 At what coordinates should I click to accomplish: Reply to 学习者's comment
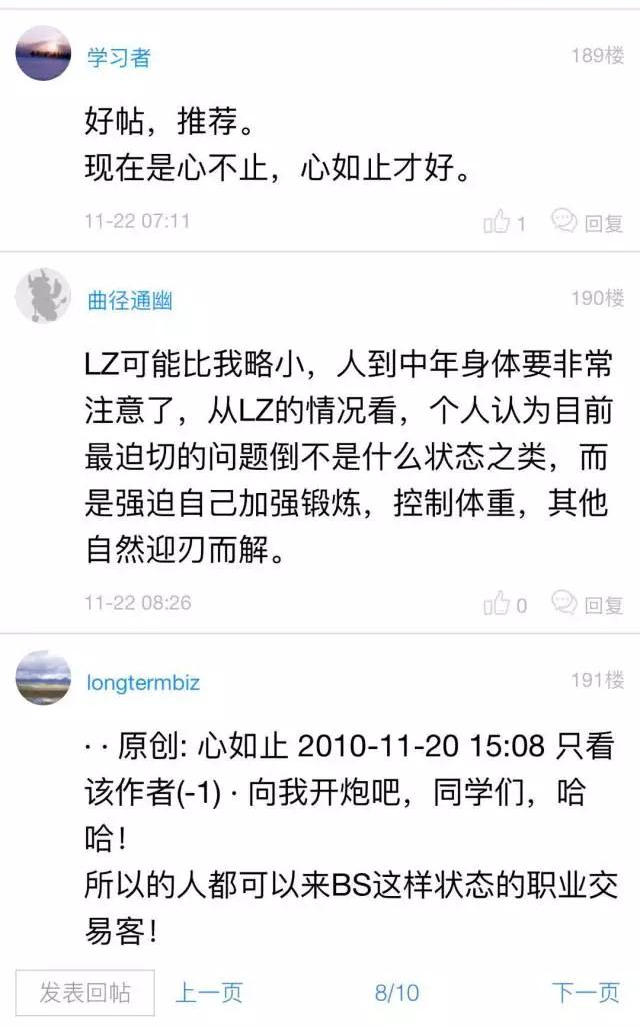pyautogui.click(x=589, y=223)
